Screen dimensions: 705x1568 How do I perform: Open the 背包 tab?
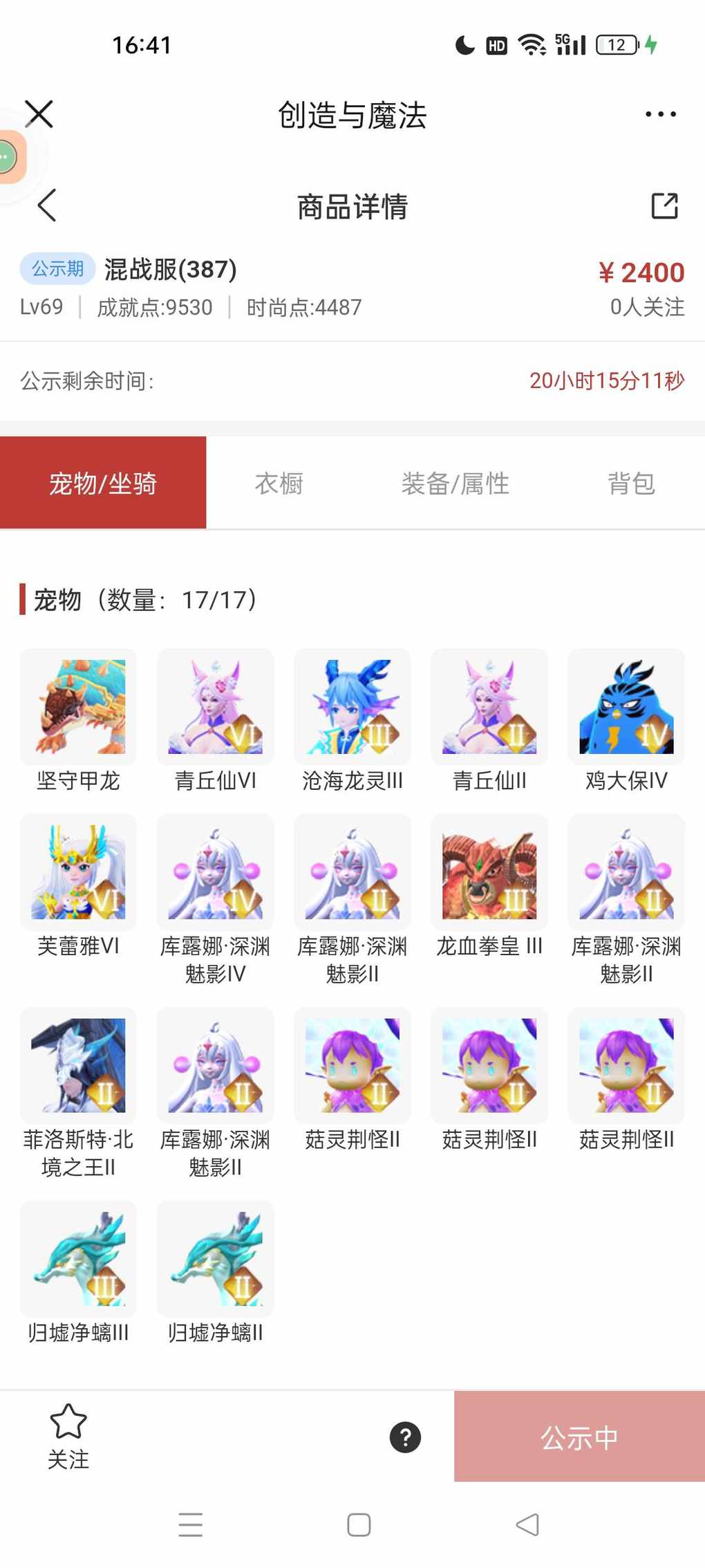630,483
